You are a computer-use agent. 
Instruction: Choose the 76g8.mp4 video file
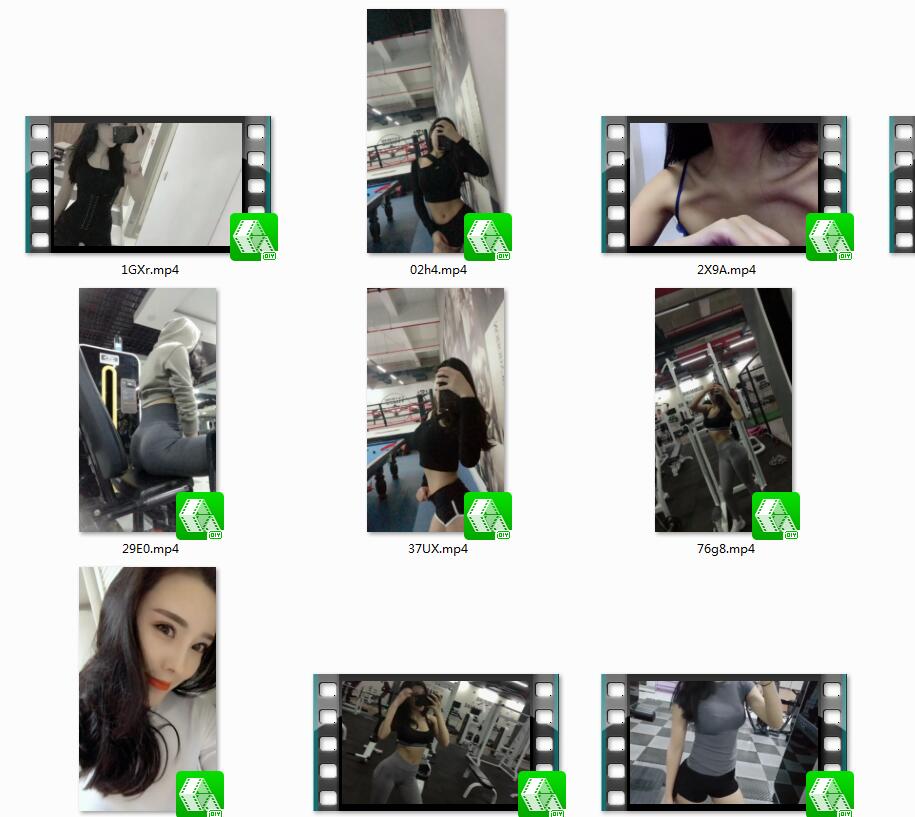723,410
